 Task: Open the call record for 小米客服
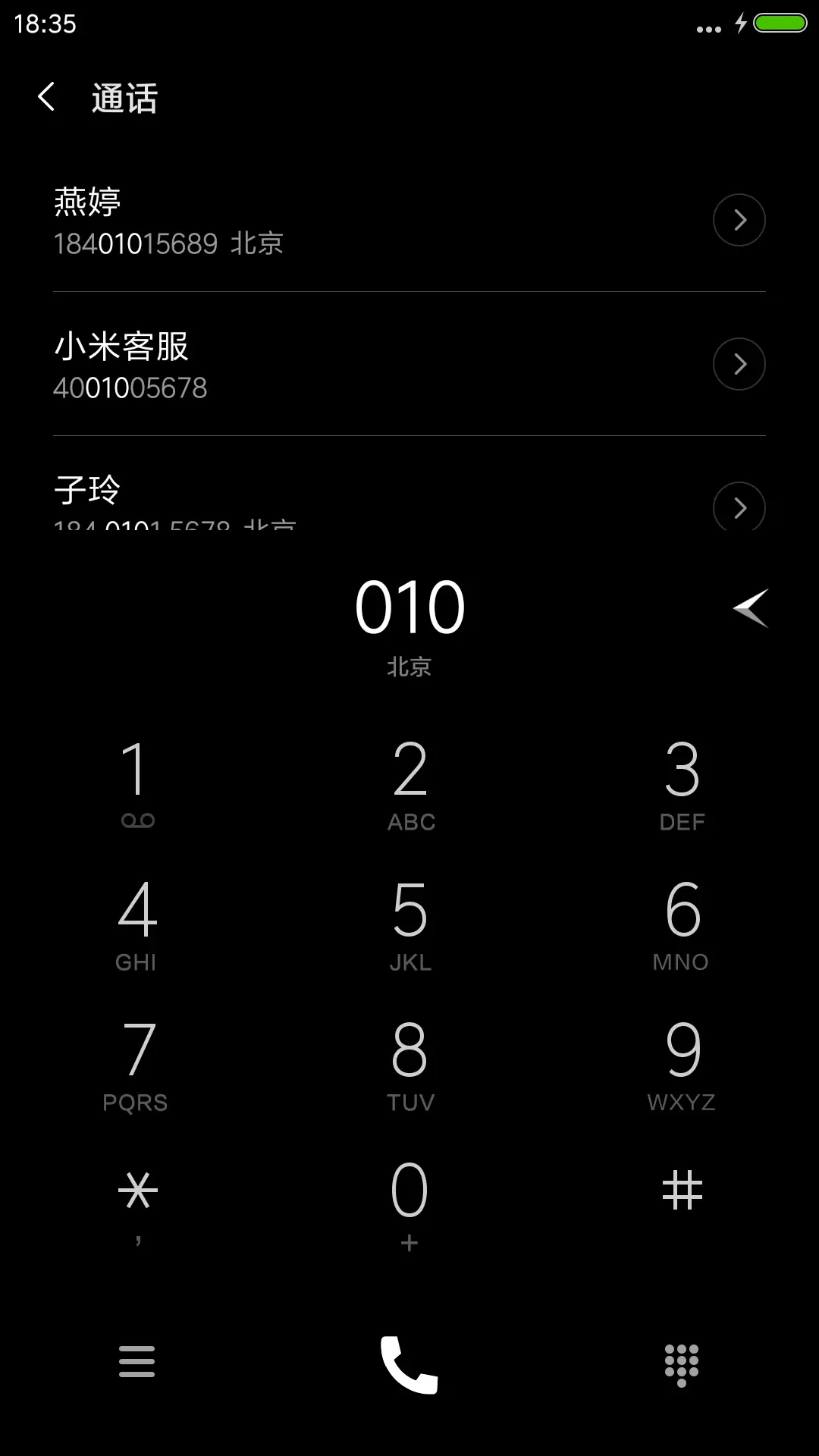303,364
